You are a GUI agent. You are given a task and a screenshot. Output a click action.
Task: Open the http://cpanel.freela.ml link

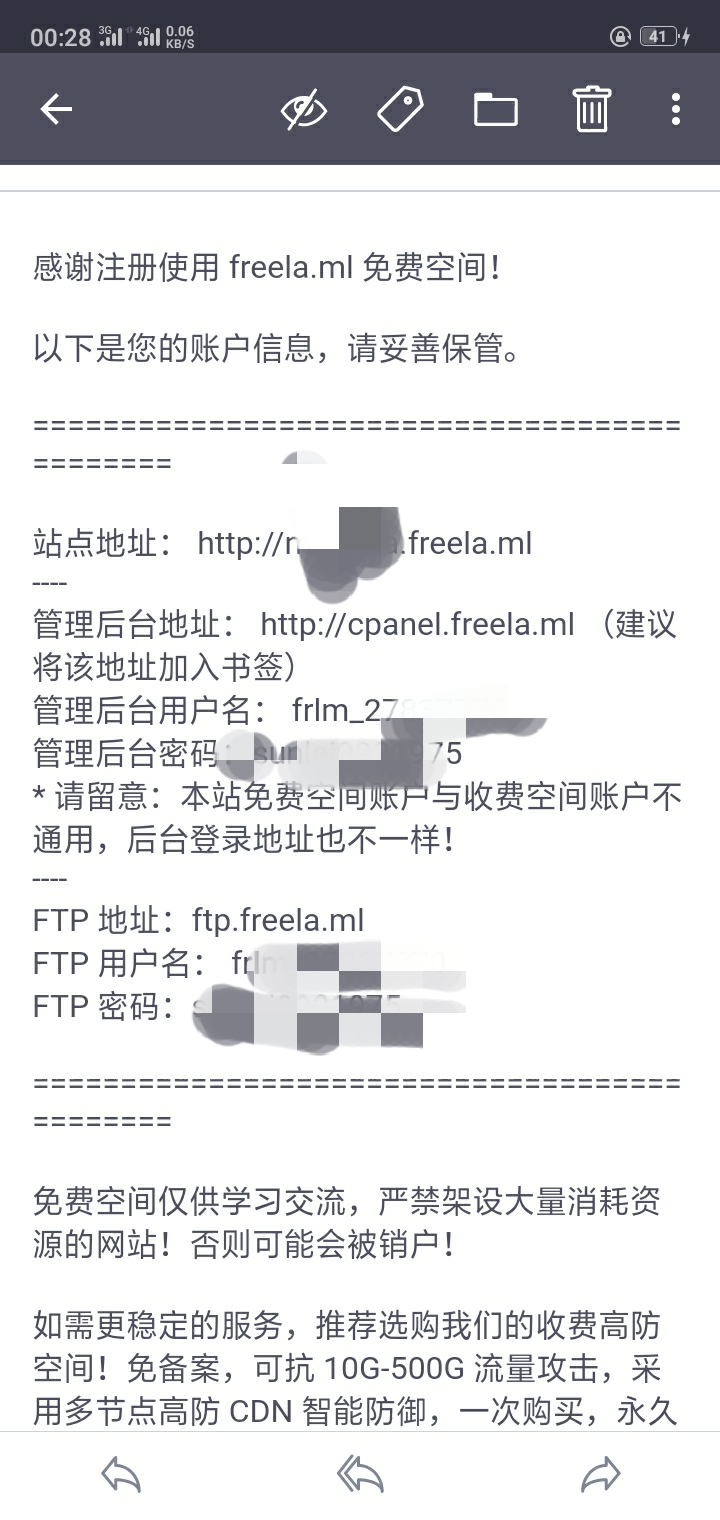click(417, 625)
